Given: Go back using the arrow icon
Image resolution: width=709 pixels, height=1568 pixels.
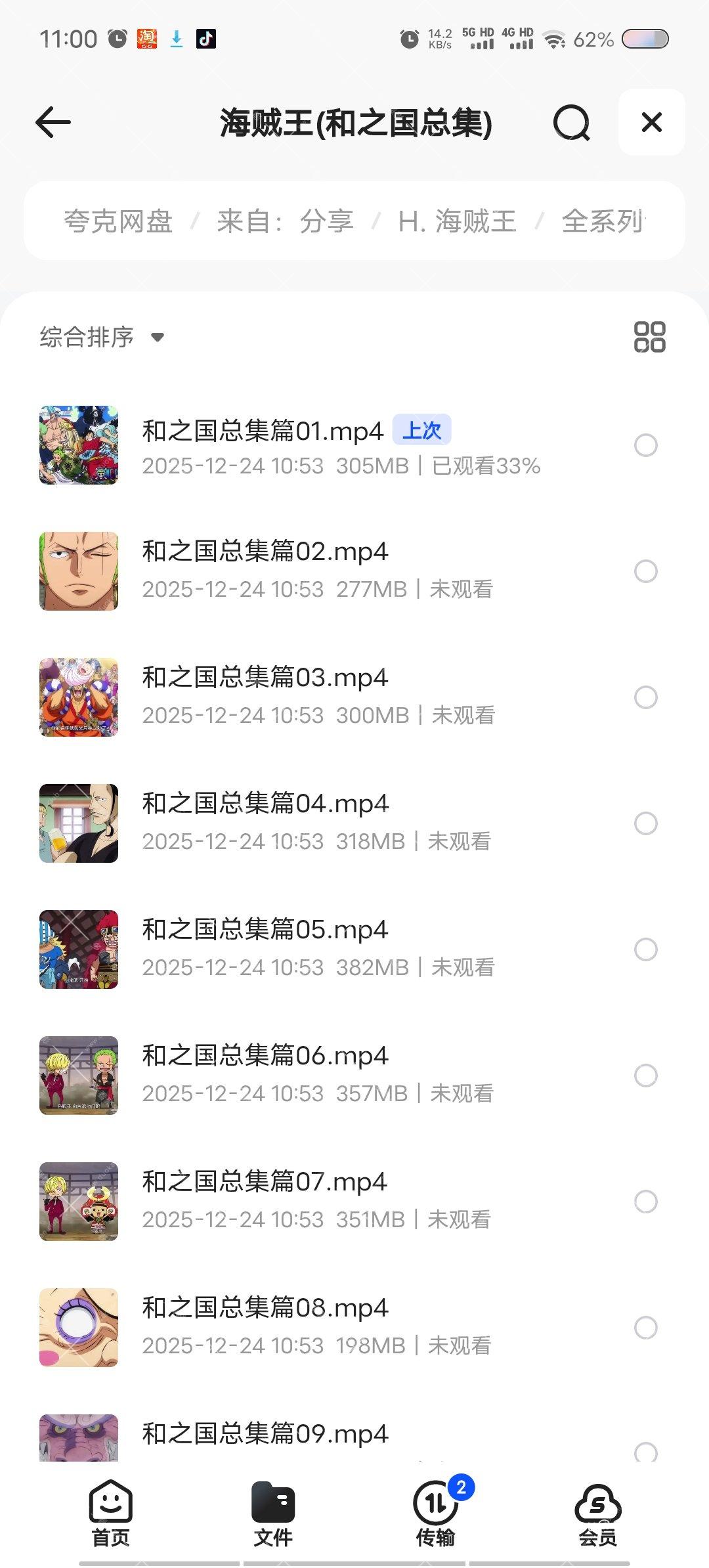Looking at the screenshot, I should 53,123.
